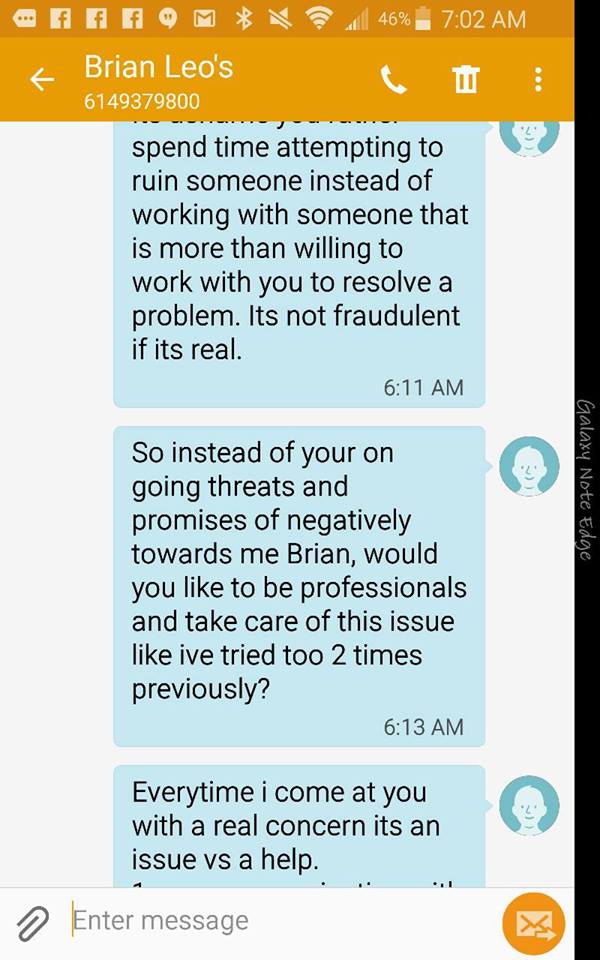The height and width of the screenshot is (960, 600).
Task: Delete messages using the trash icon
Action: tap(465, 80)
